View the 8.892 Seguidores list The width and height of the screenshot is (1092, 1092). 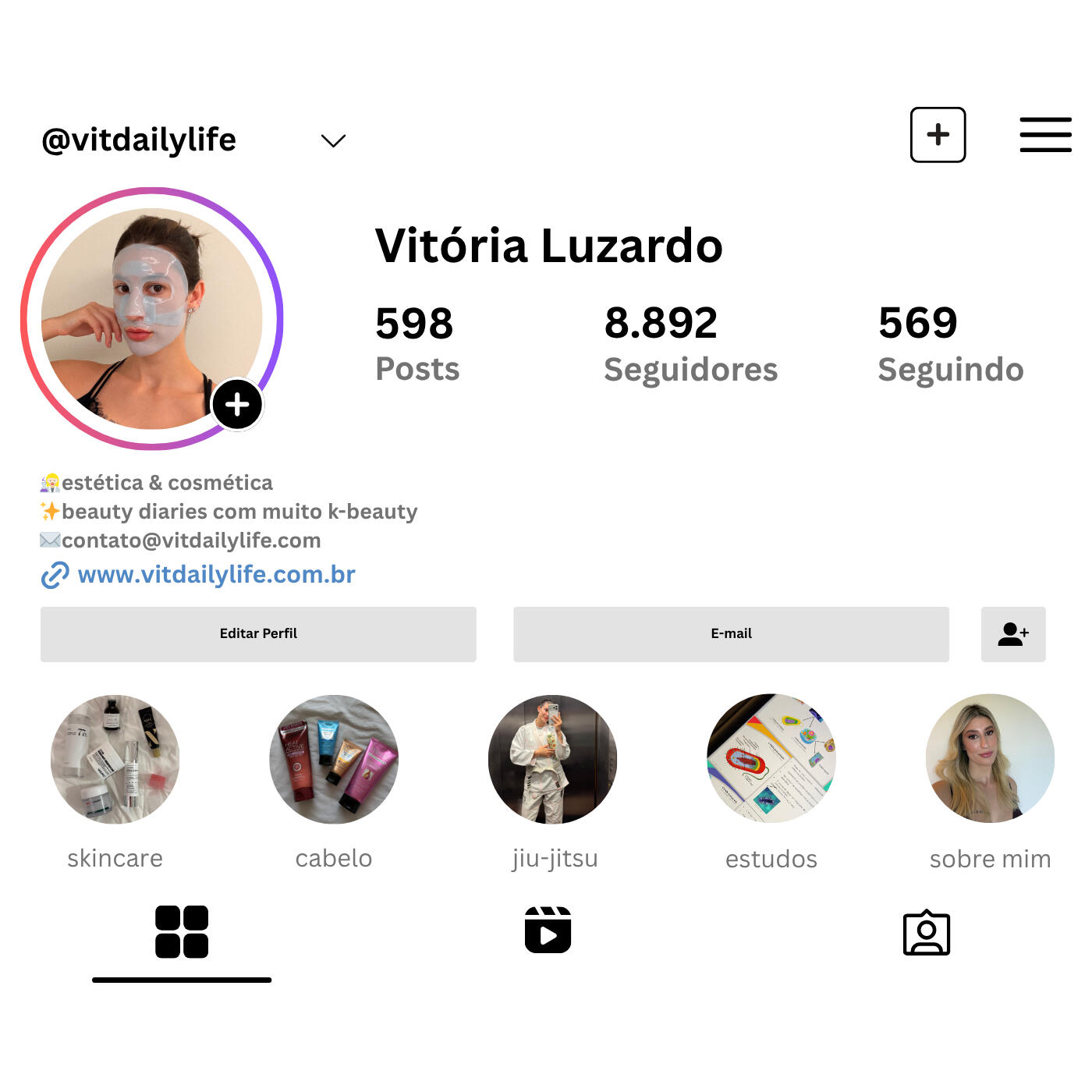coord(690,345)
